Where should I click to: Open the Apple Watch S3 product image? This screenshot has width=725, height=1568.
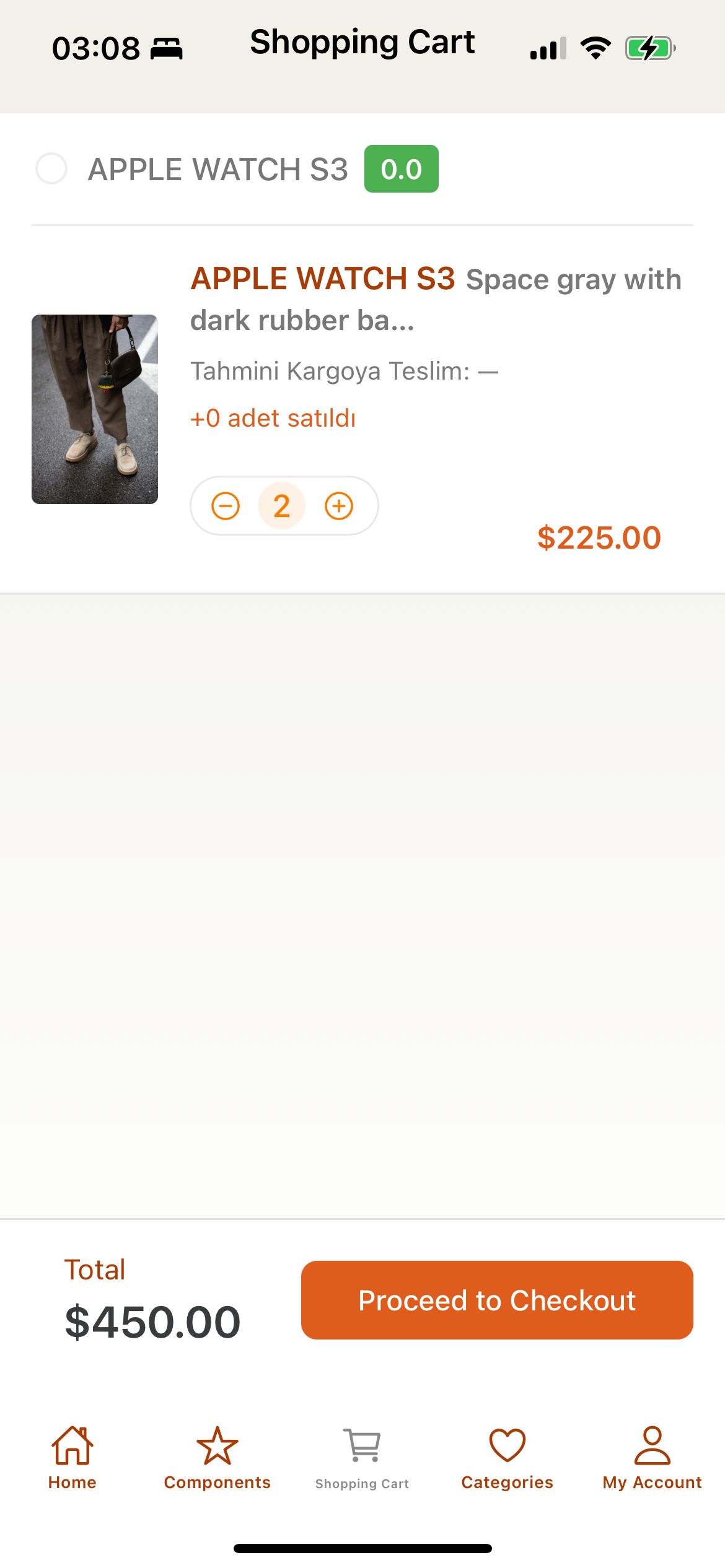(x=95, y=409)
